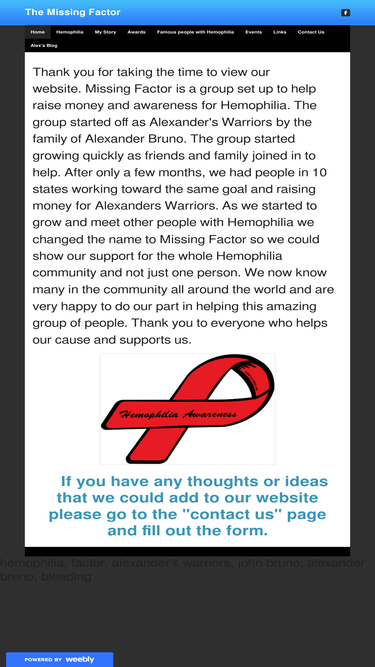Go to the Events page

[253, 32]
